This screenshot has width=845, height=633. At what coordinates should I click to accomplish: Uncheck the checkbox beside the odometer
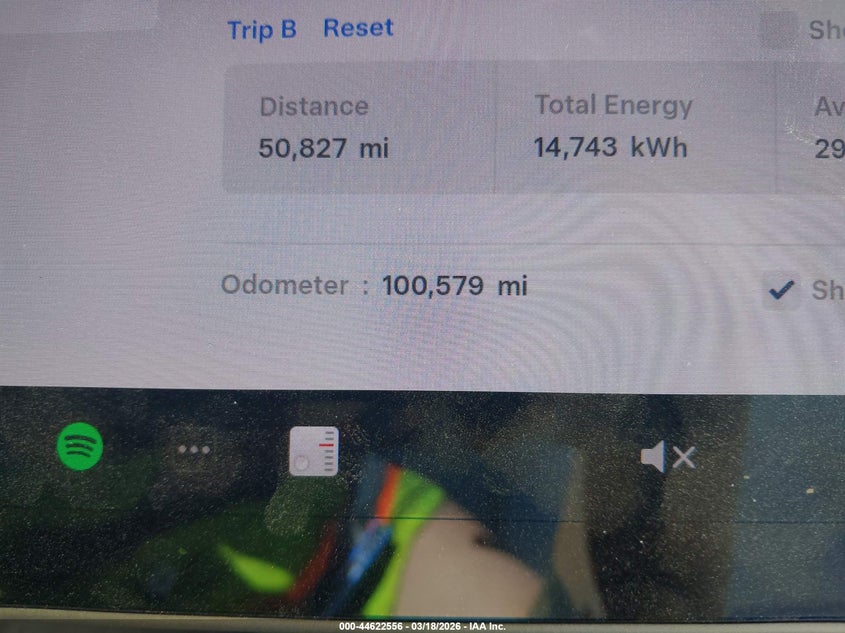click(781, 290)
